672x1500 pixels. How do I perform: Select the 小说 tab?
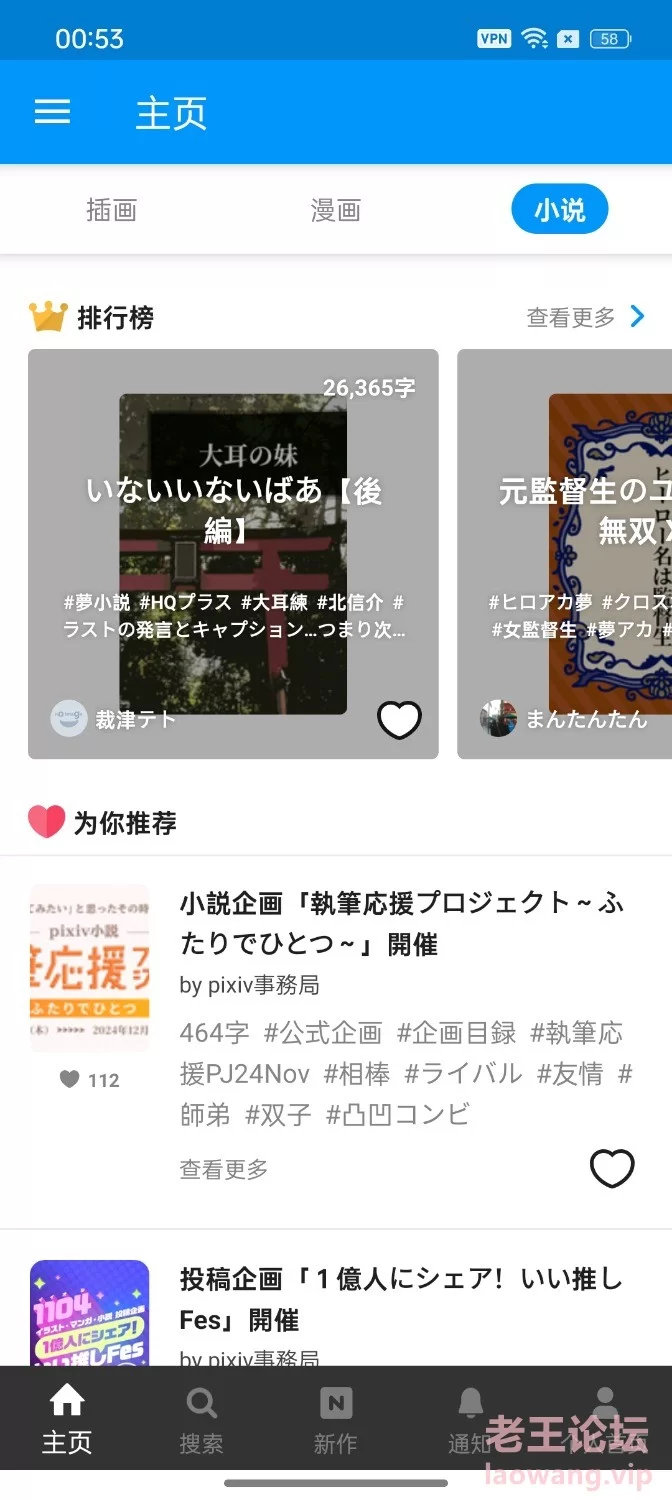point(559,210)
